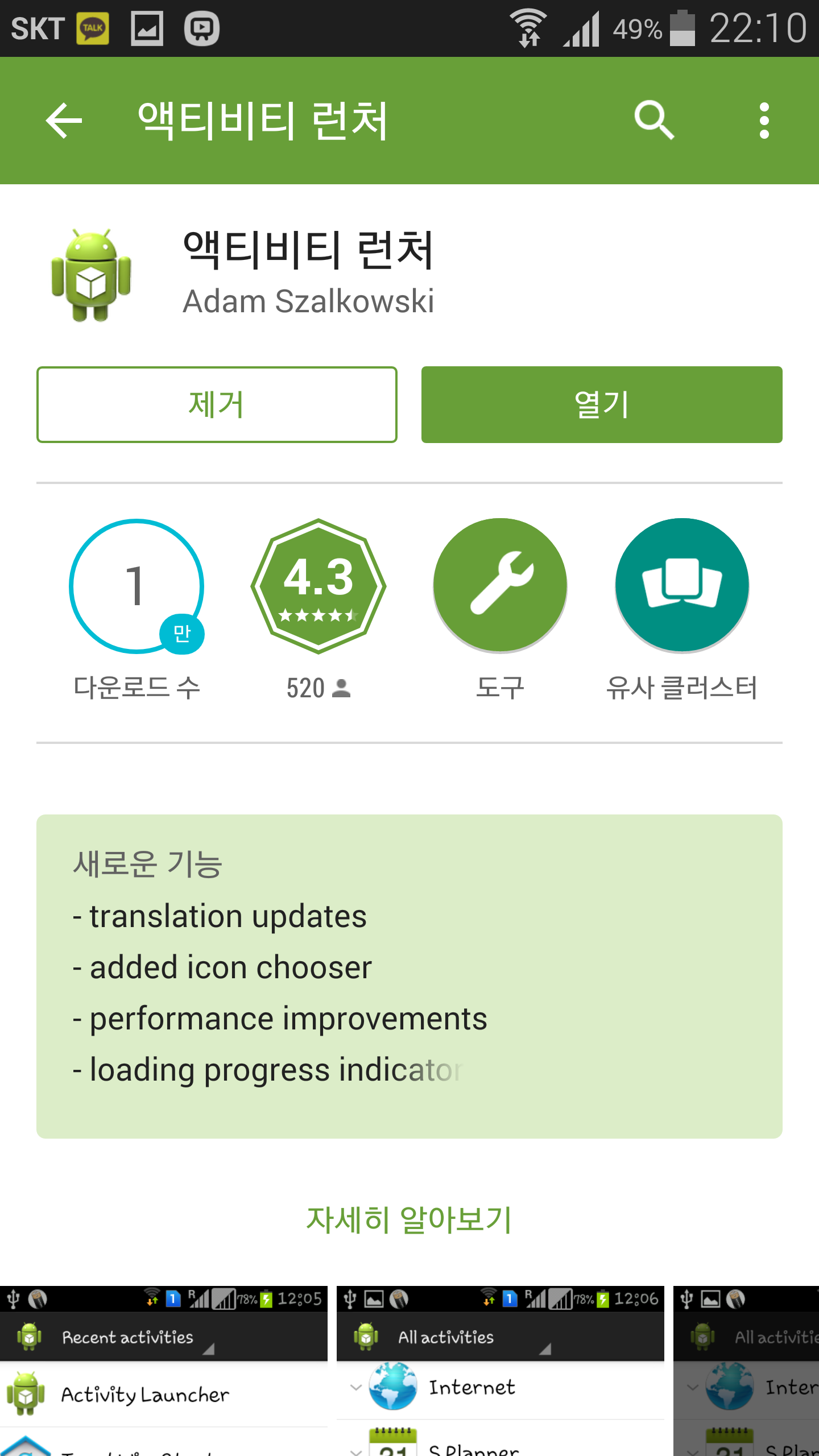The image size is (819, 1456).
Task: Tap the 제거 uninstall button
Action: click(217, 404)
